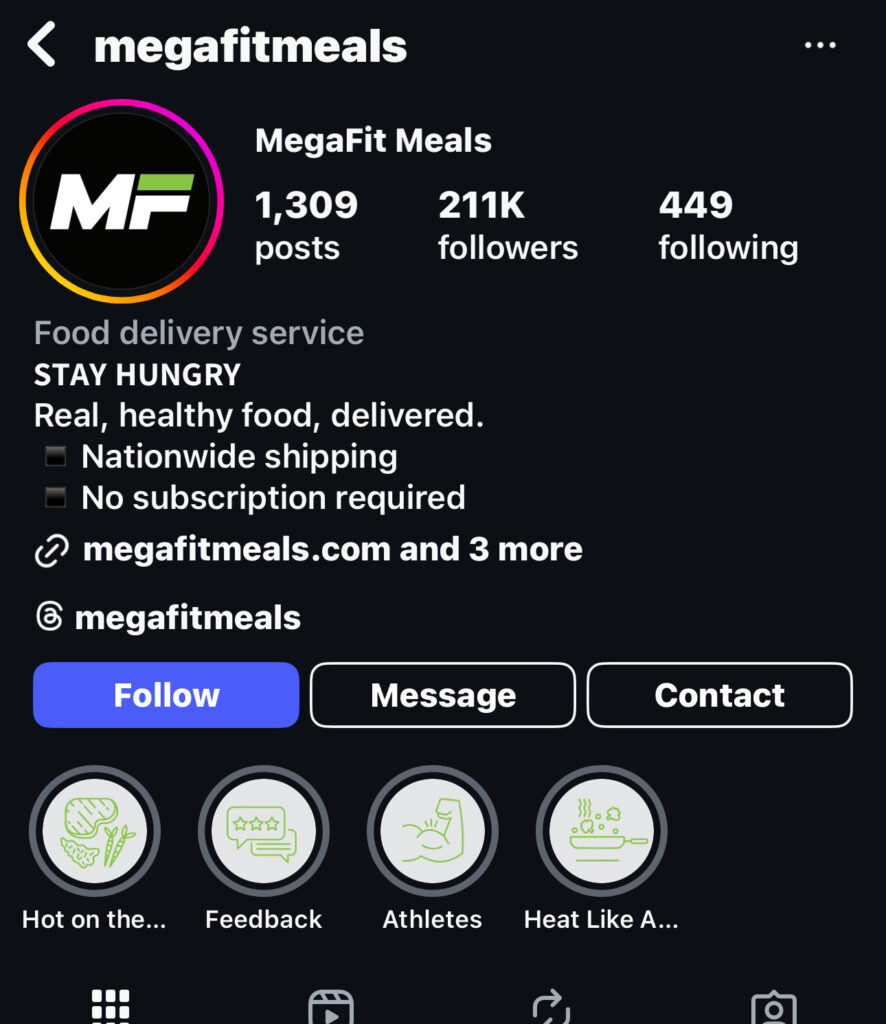886x1024 pixels.
Task: Open the 211K followers list
Action: tap(507, 226)
